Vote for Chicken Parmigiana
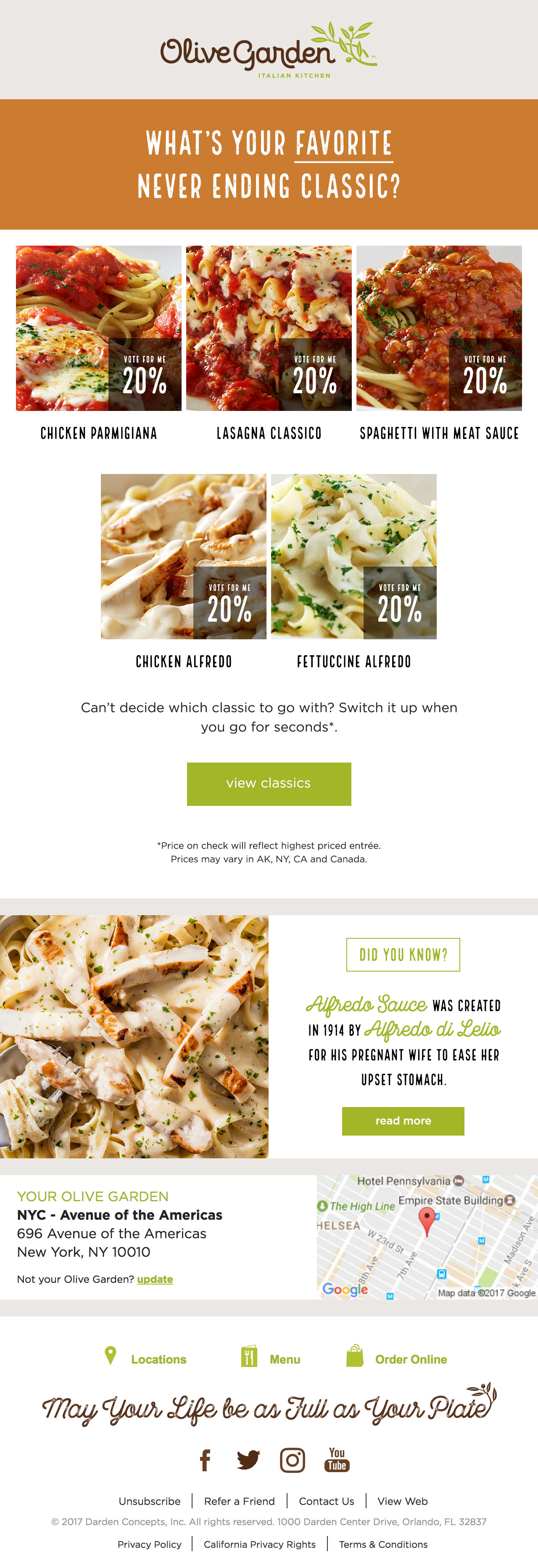Screen dimensions: 538x1568 point(145,375)
